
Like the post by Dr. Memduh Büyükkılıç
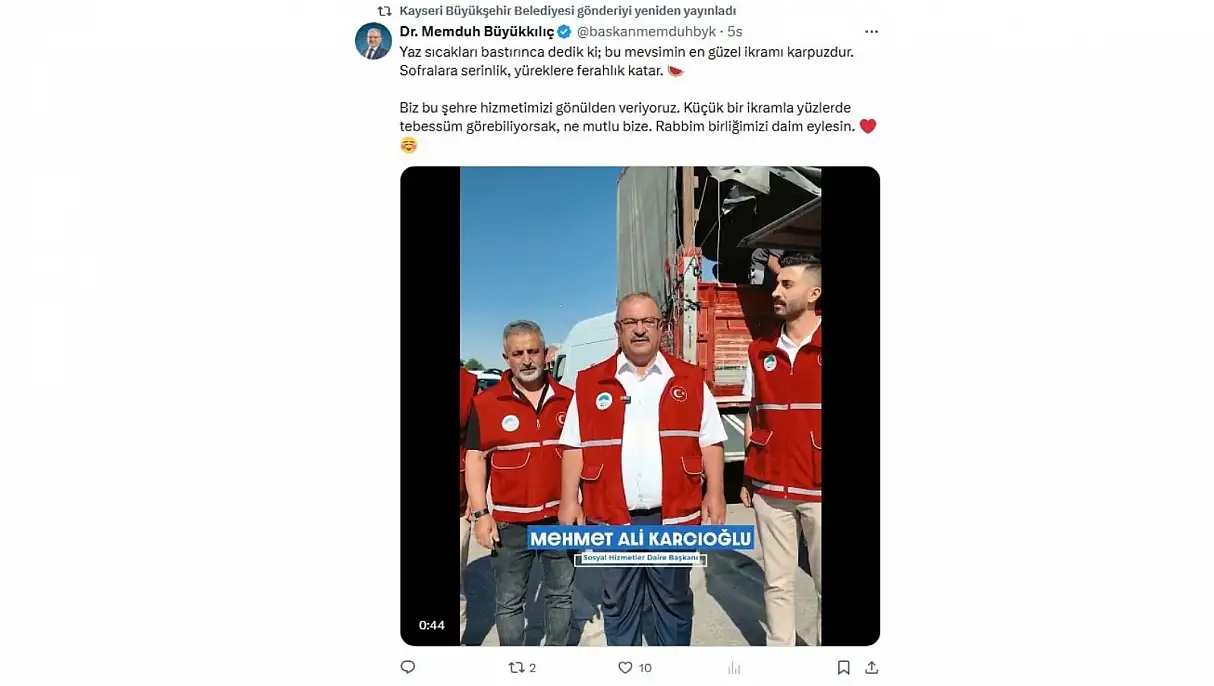[625, 667]
